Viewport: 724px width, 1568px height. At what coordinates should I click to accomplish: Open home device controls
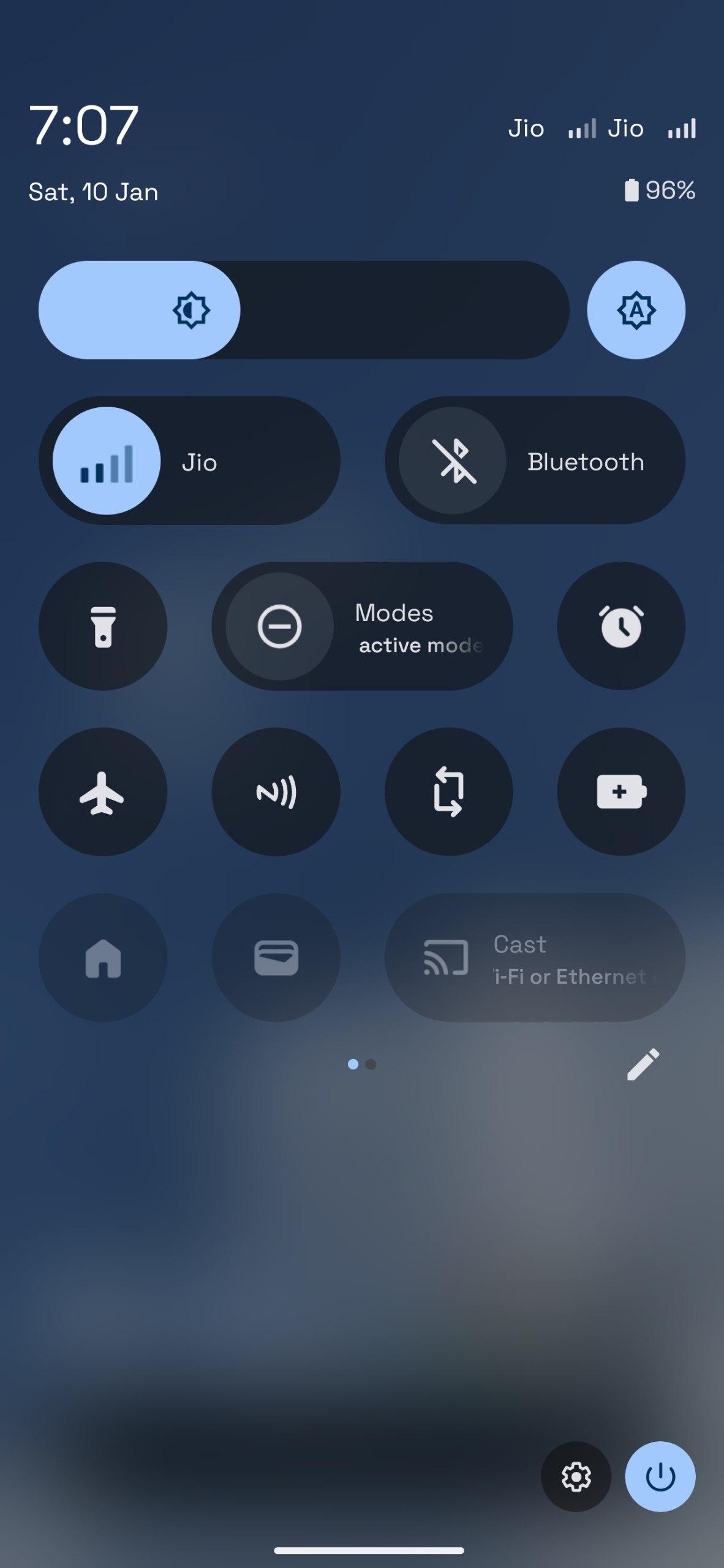[103, 957]
